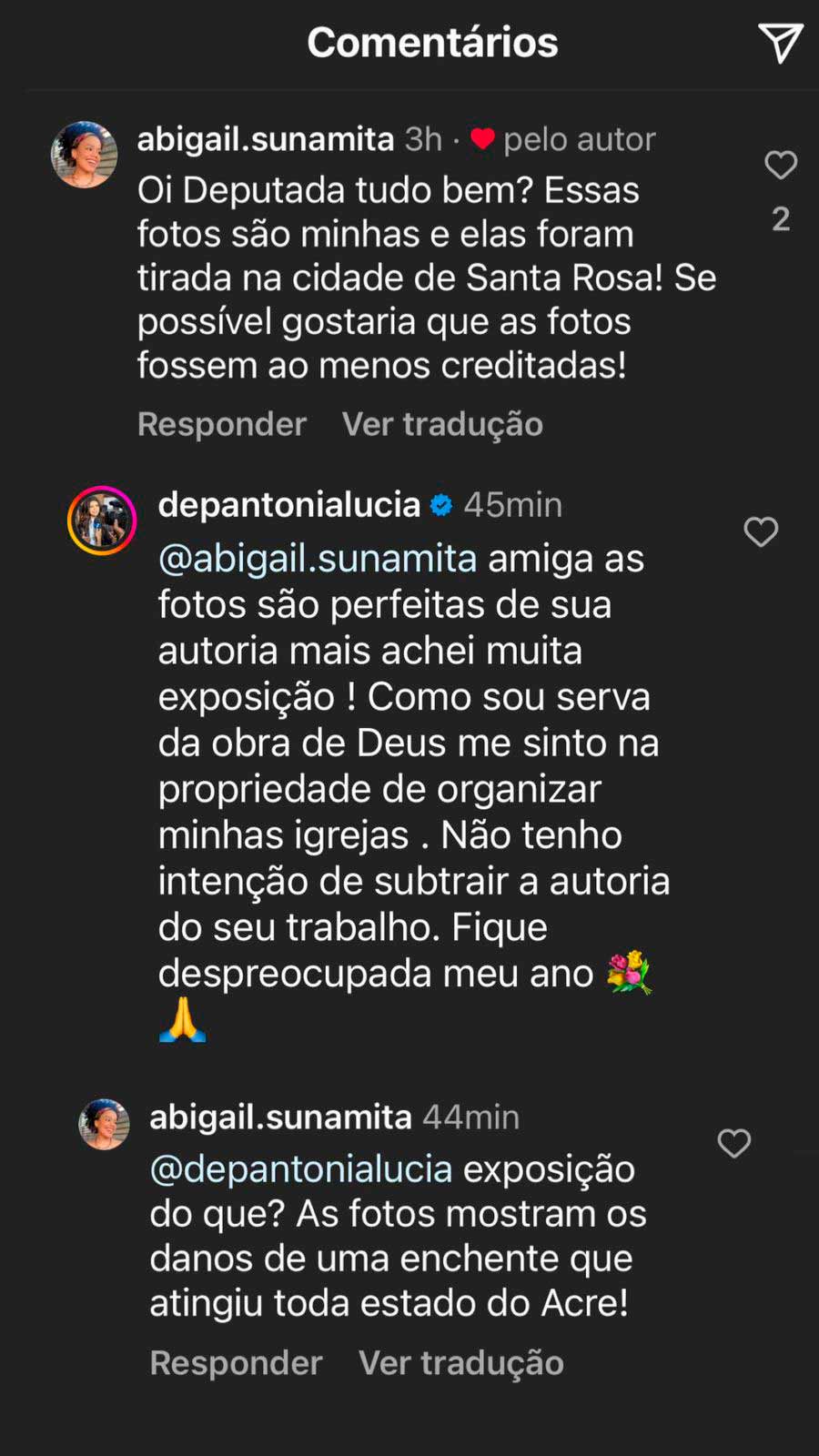This screenshot has width=819, height=1456.
Task: Open the @depantonialucia mention link
Action: (x=301, y=1171)
